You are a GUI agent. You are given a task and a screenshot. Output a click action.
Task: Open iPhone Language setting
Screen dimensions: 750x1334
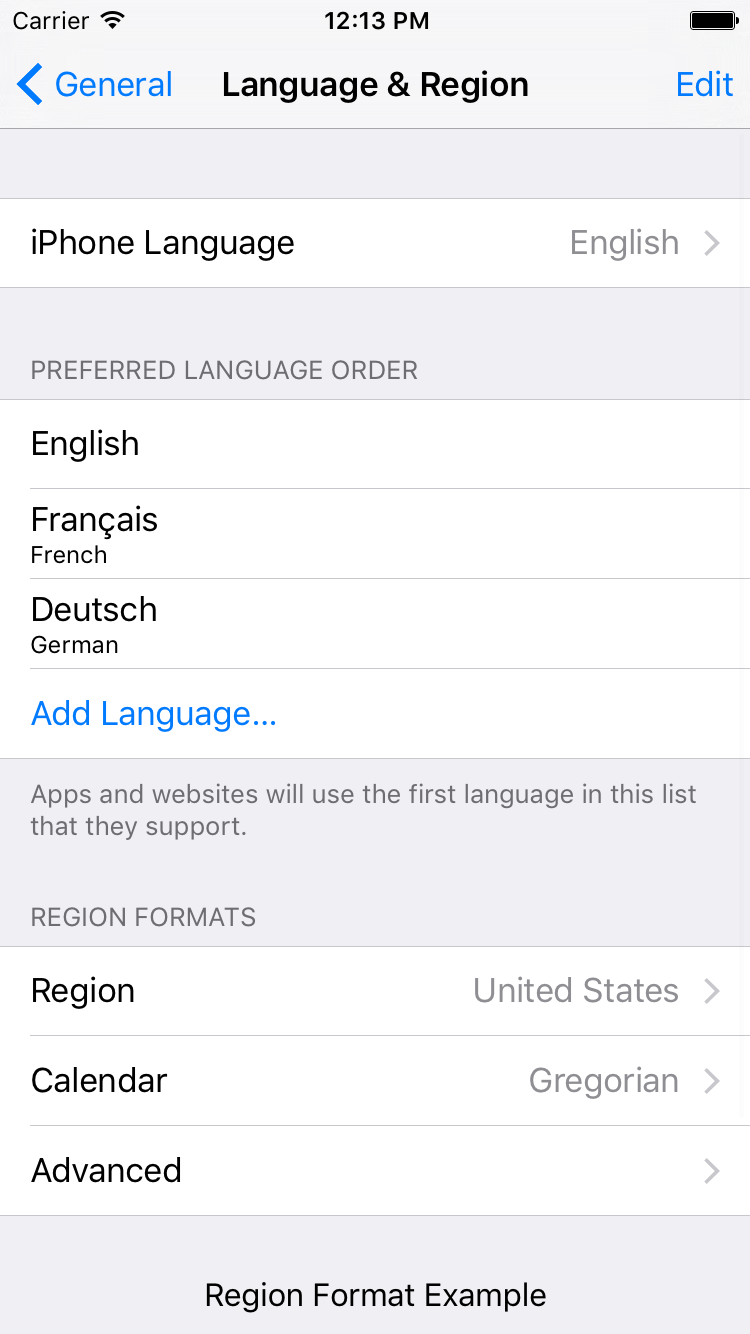tap(375, 243)
